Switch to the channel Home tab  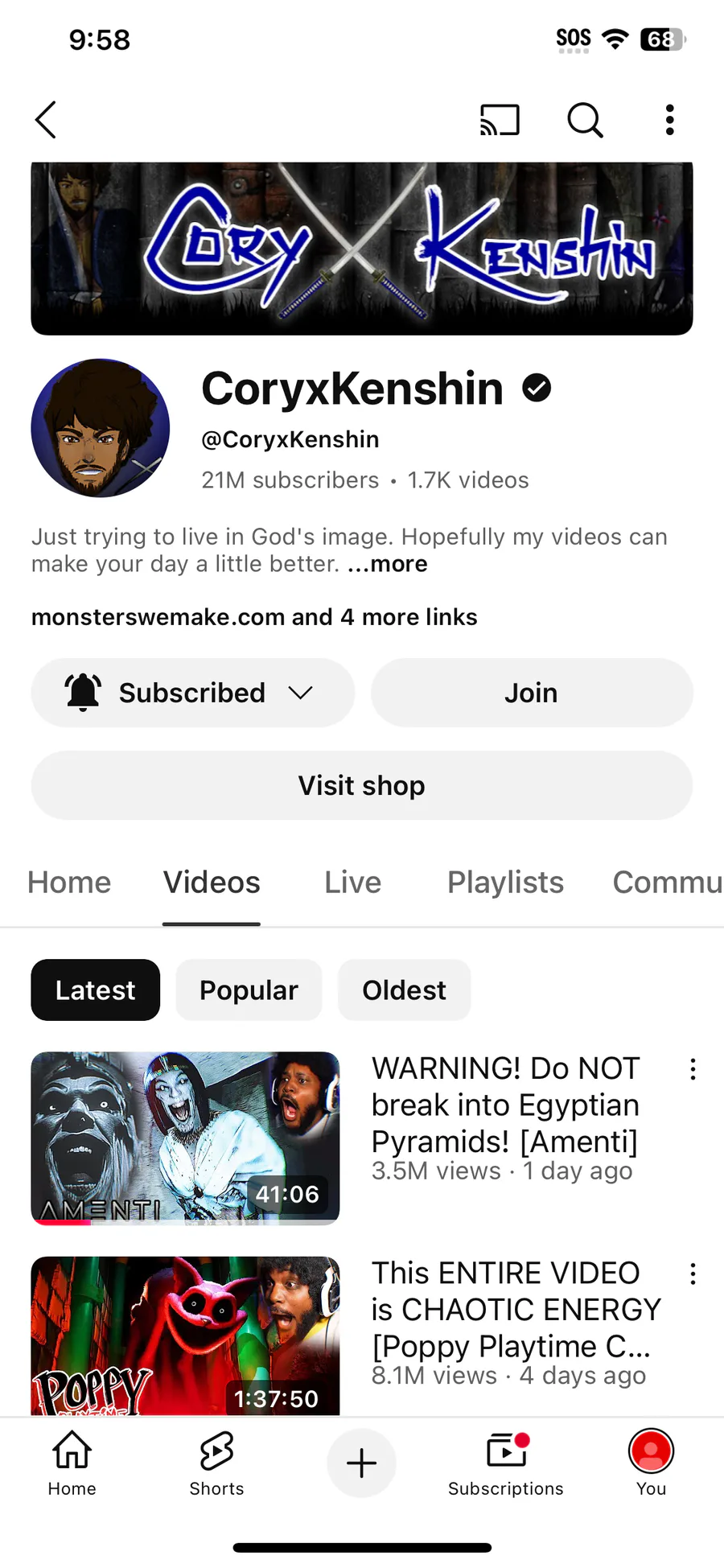coord(69,883)
